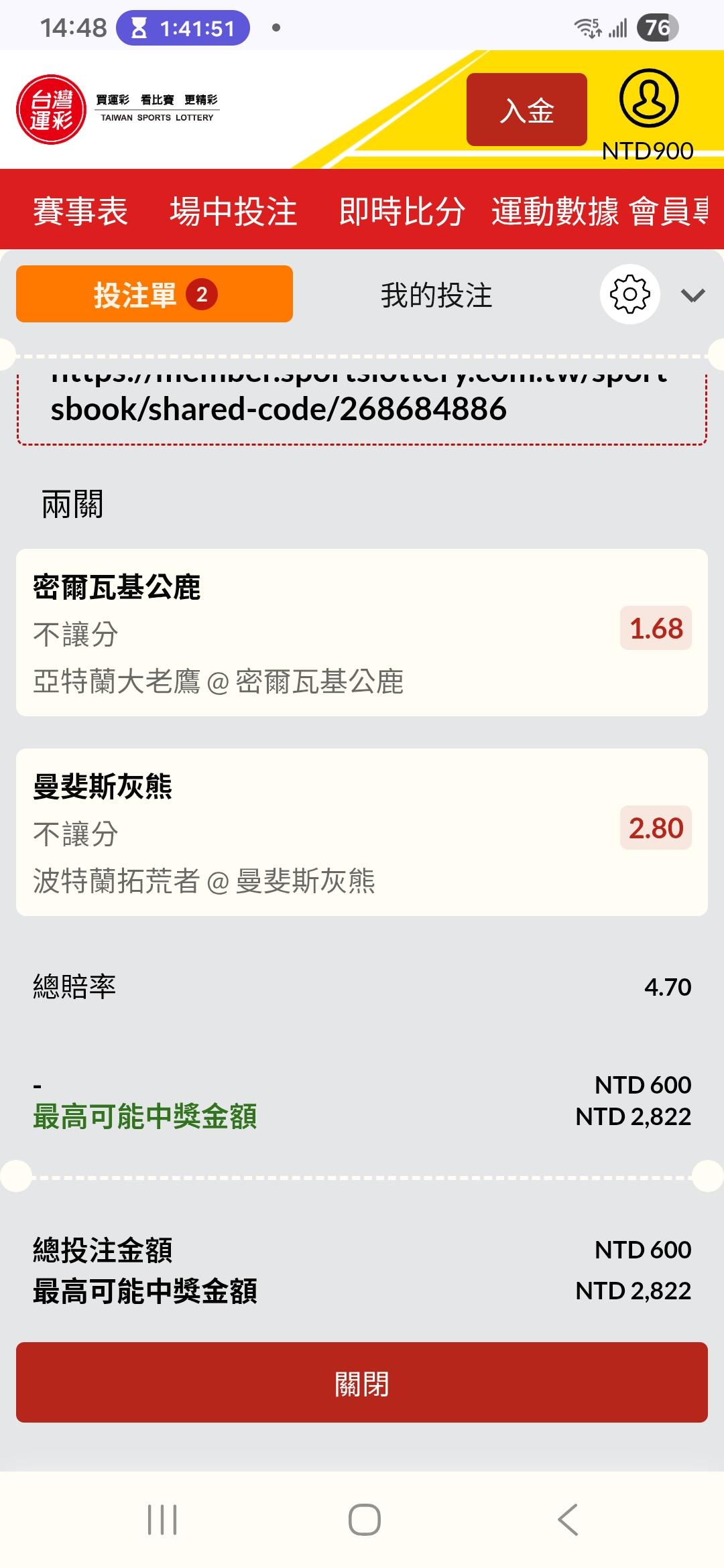Select the 投注單 bet slip tab

[154, 294]
